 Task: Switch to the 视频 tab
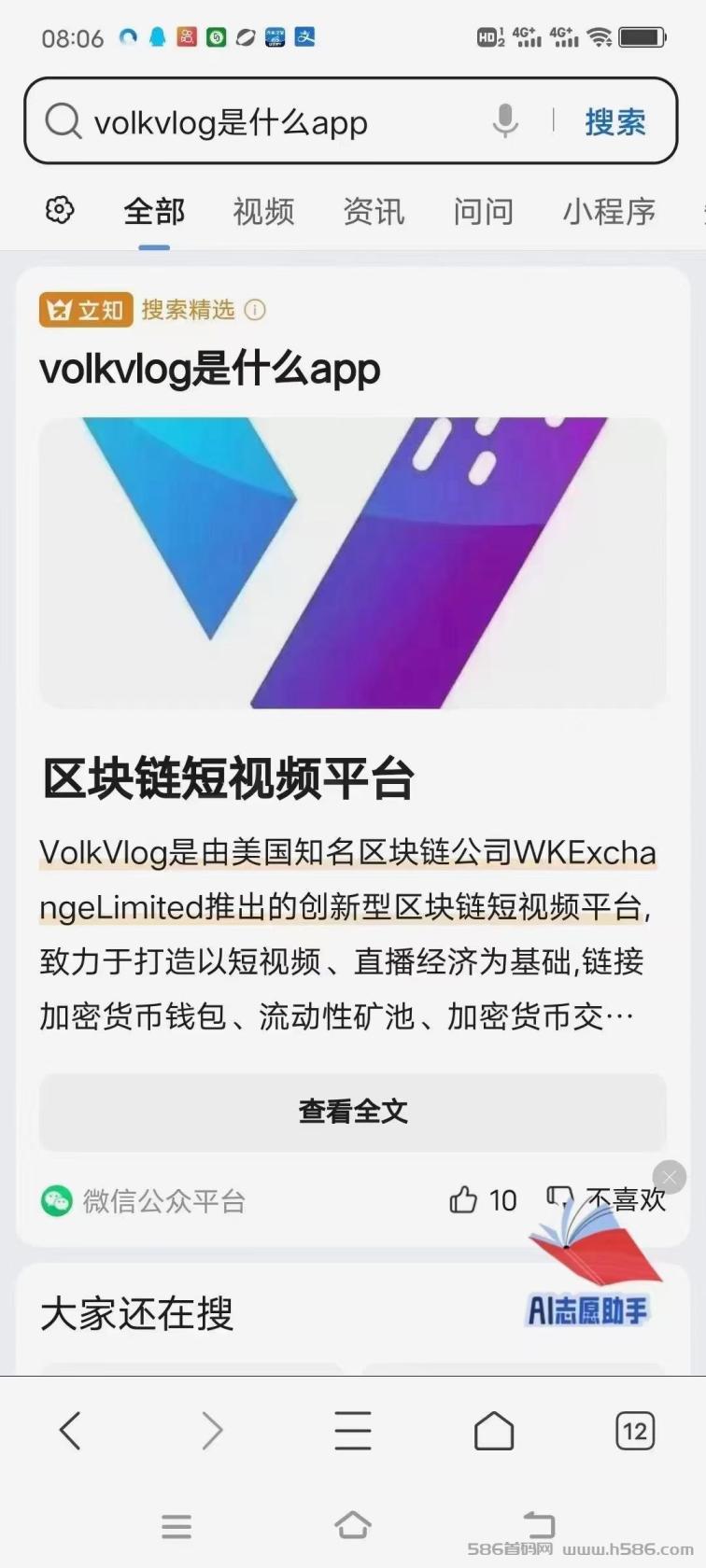coord(263,212)
